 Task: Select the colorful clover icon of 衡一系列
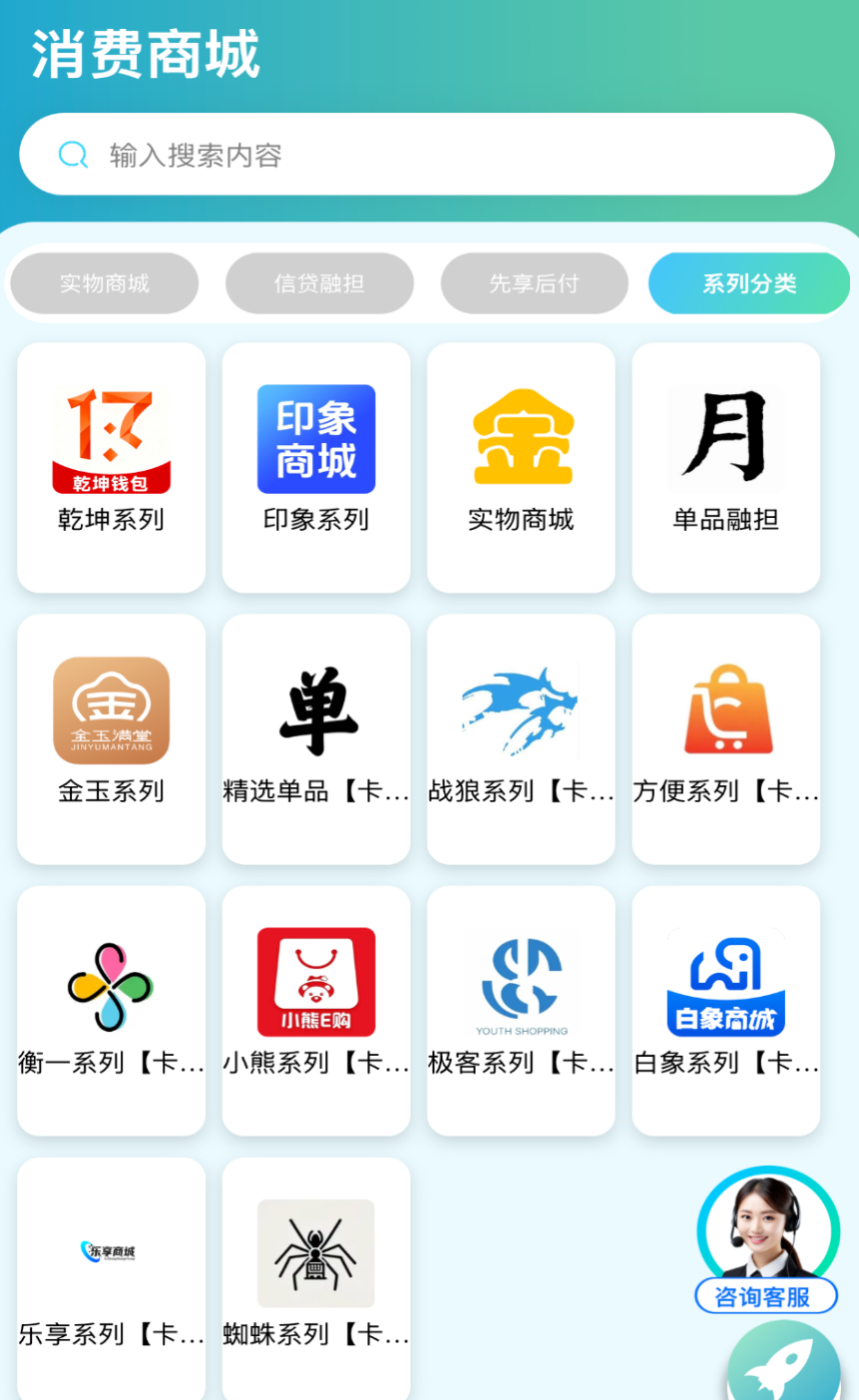coord(111,981)
